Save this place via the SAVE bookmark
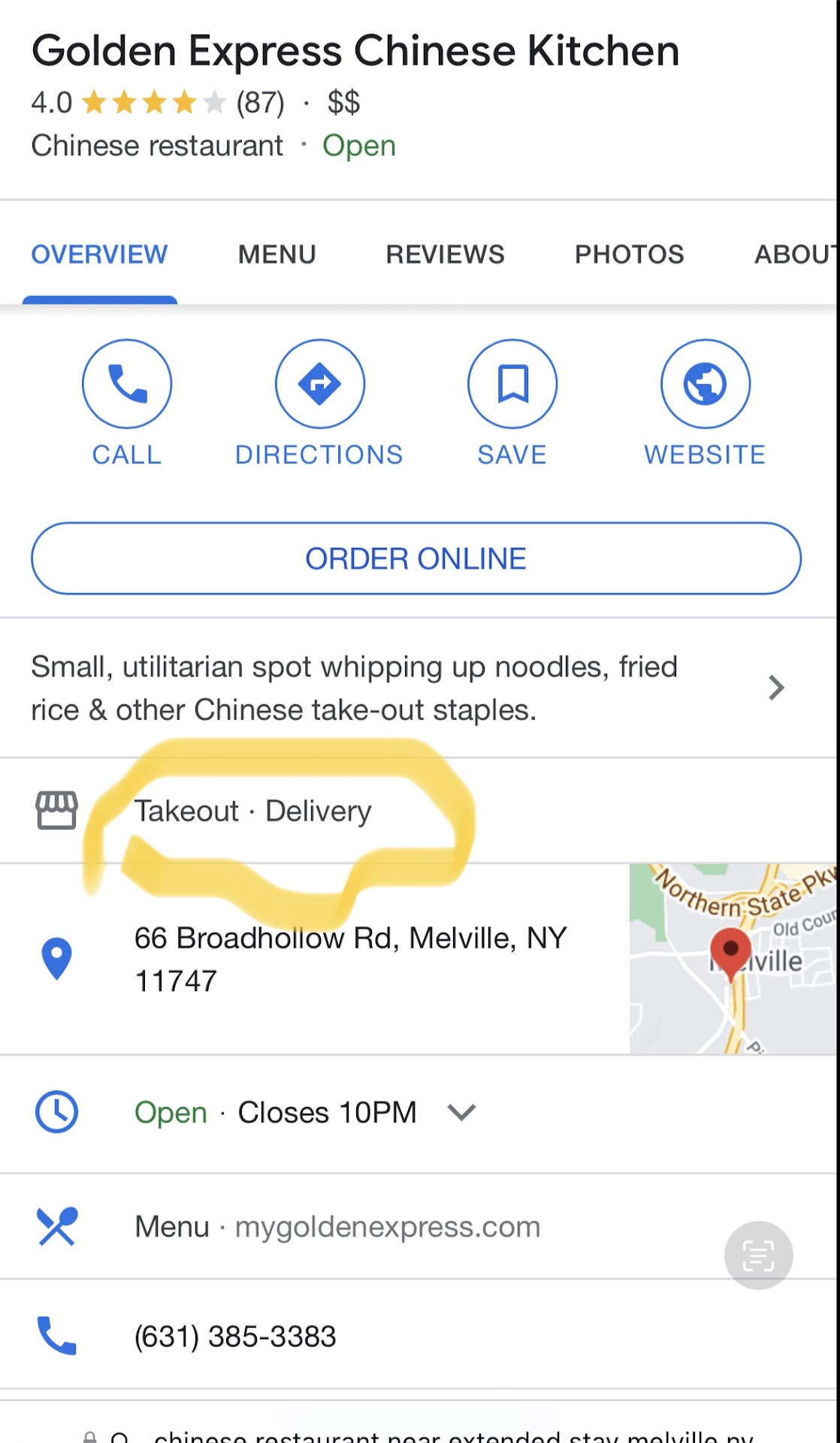Screen dimensions: 840x1443 pyautogui.click(x=512, y=384)
